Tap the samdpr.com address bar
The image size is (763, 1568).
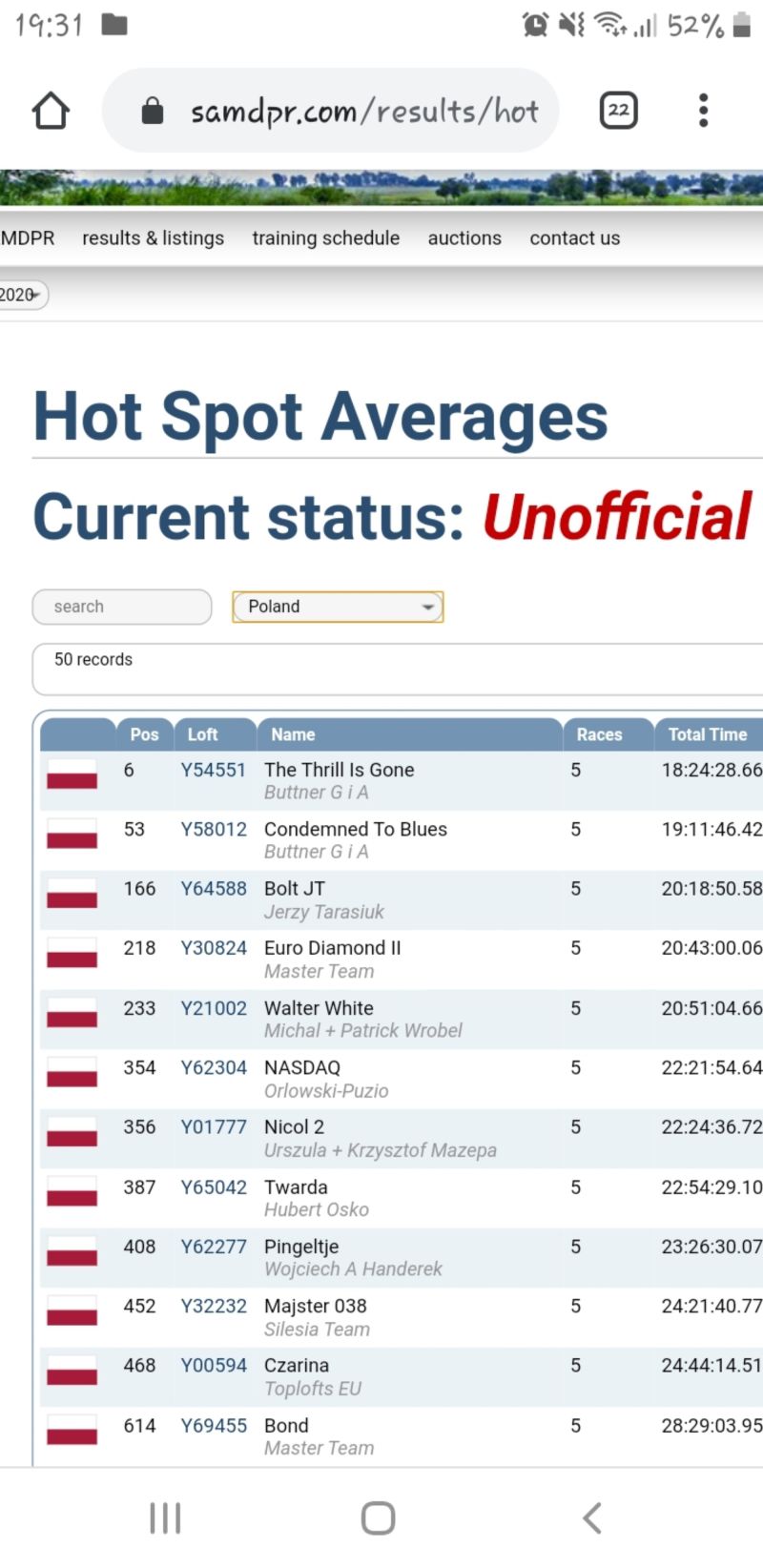pyautogui.click(x=362, y=112)
